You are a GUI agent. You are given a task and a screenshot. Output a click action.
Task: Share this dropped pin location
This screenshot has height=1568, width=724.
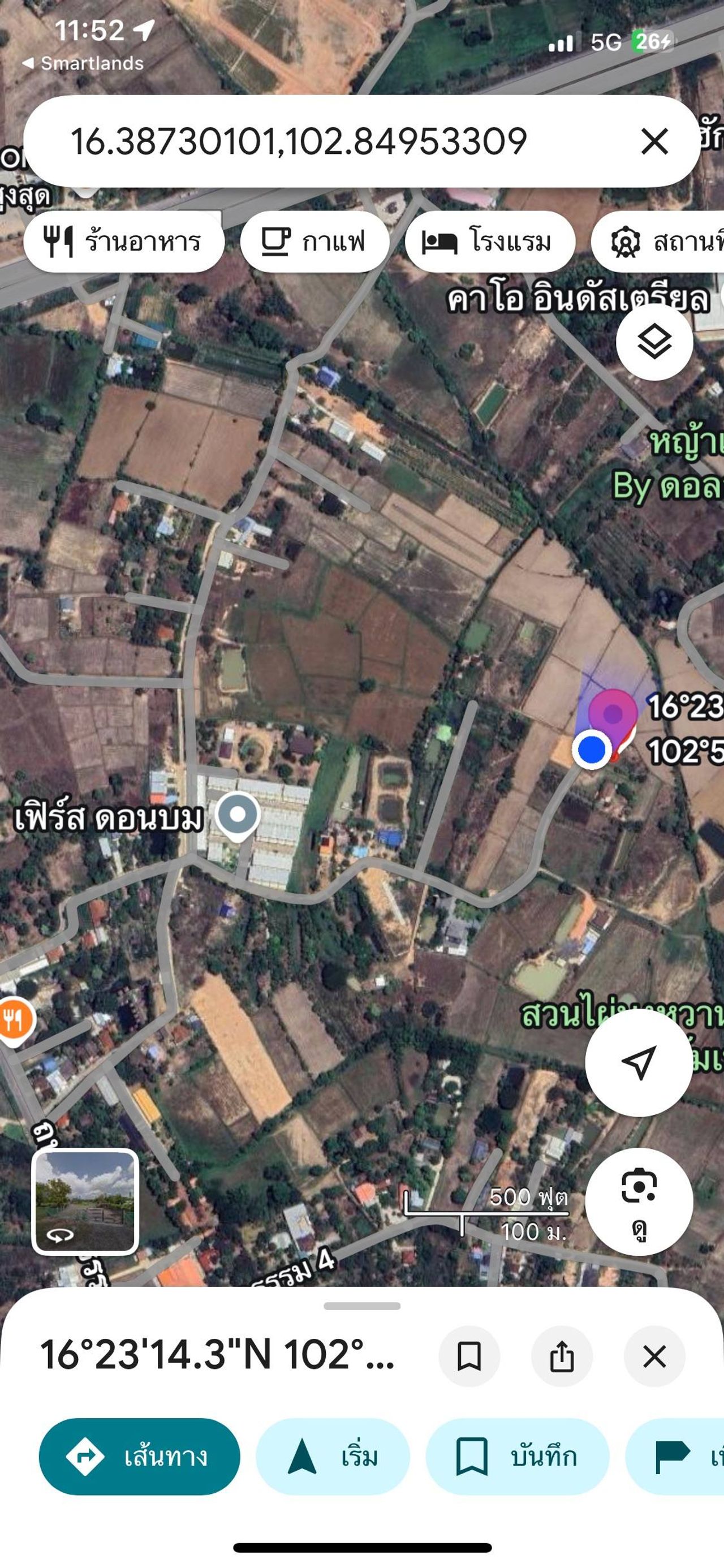pyautogui.click(x=562, y=1356)
